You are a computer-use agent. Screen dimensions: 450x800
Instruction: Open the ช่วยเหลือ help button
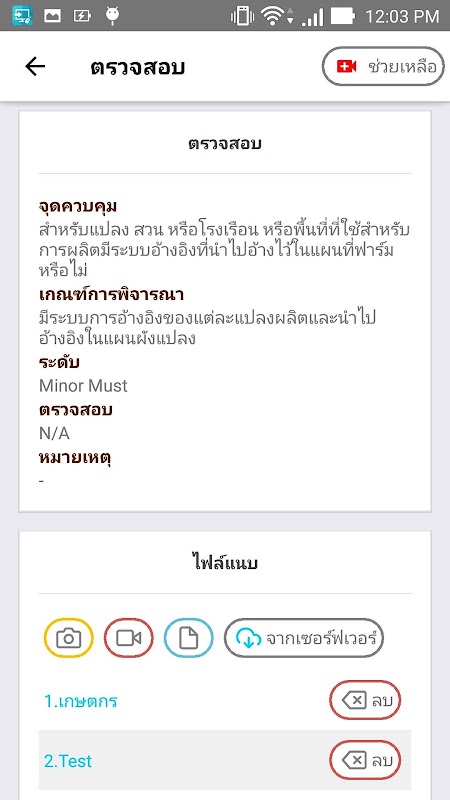click(383, 66)
